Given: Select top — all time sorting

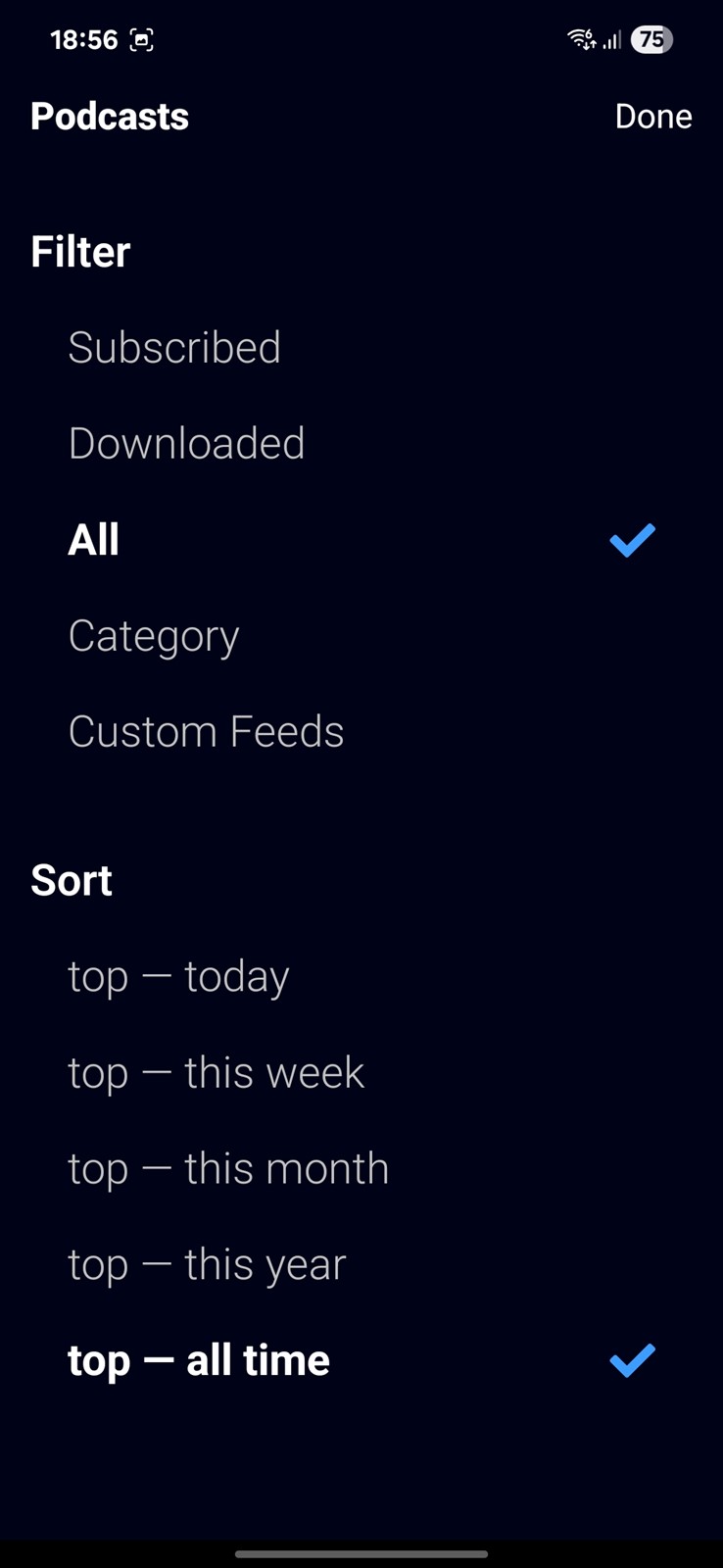Looking at the screenshot, I should point(361,1361).
